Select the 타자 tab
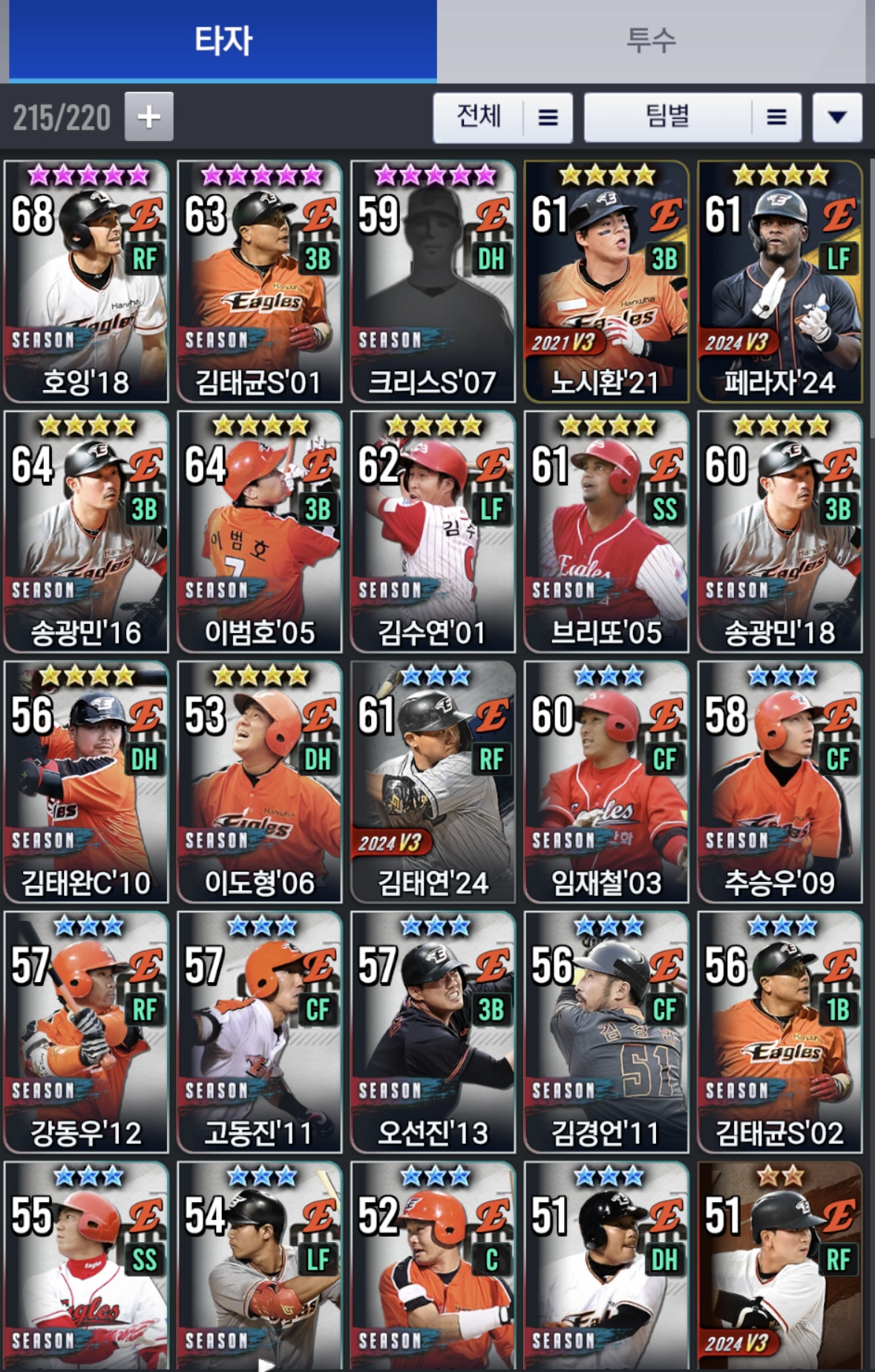This screenshot has height=1372, width=875. tap(223, 40)
